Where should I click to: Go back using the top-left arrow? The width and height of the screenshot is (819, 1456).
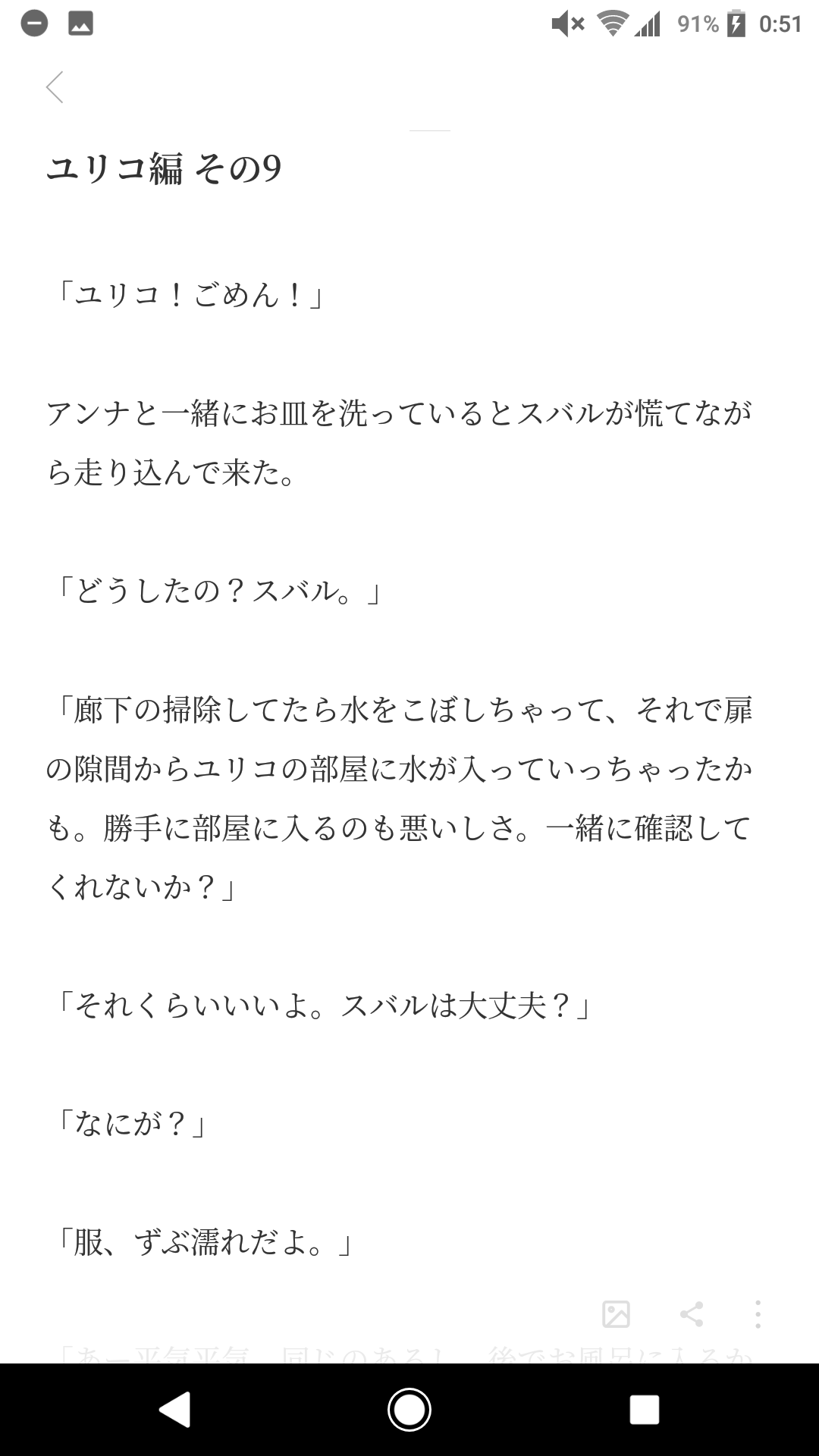[55, 87]
